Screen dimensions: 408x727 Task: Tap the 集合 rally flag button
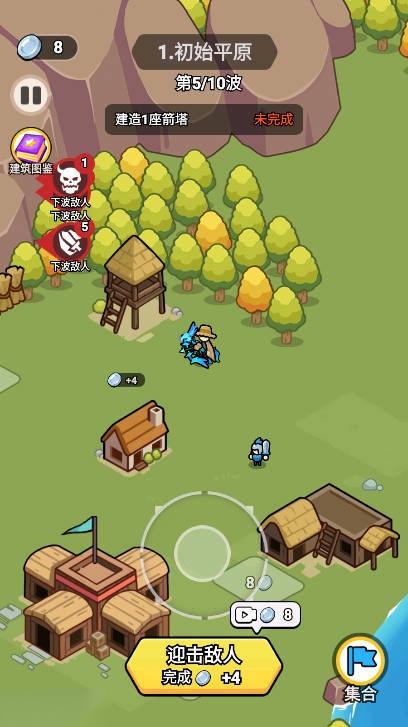pyautogui.click(x=360, y=669)
